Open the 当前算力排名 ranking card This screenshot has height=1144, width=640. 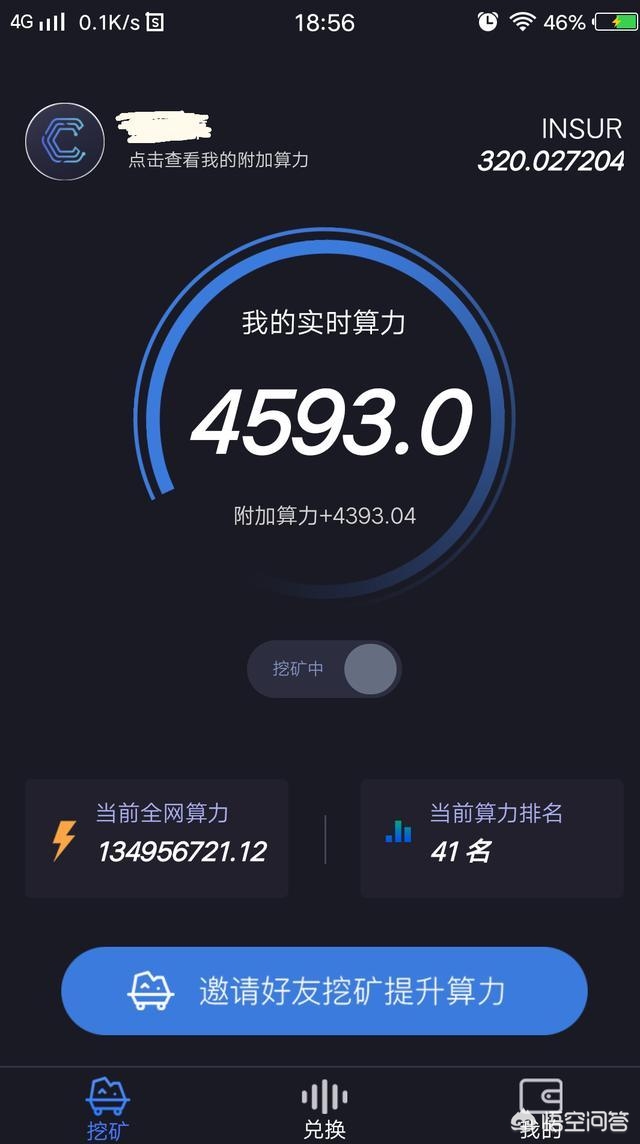(x=491, y=838)
